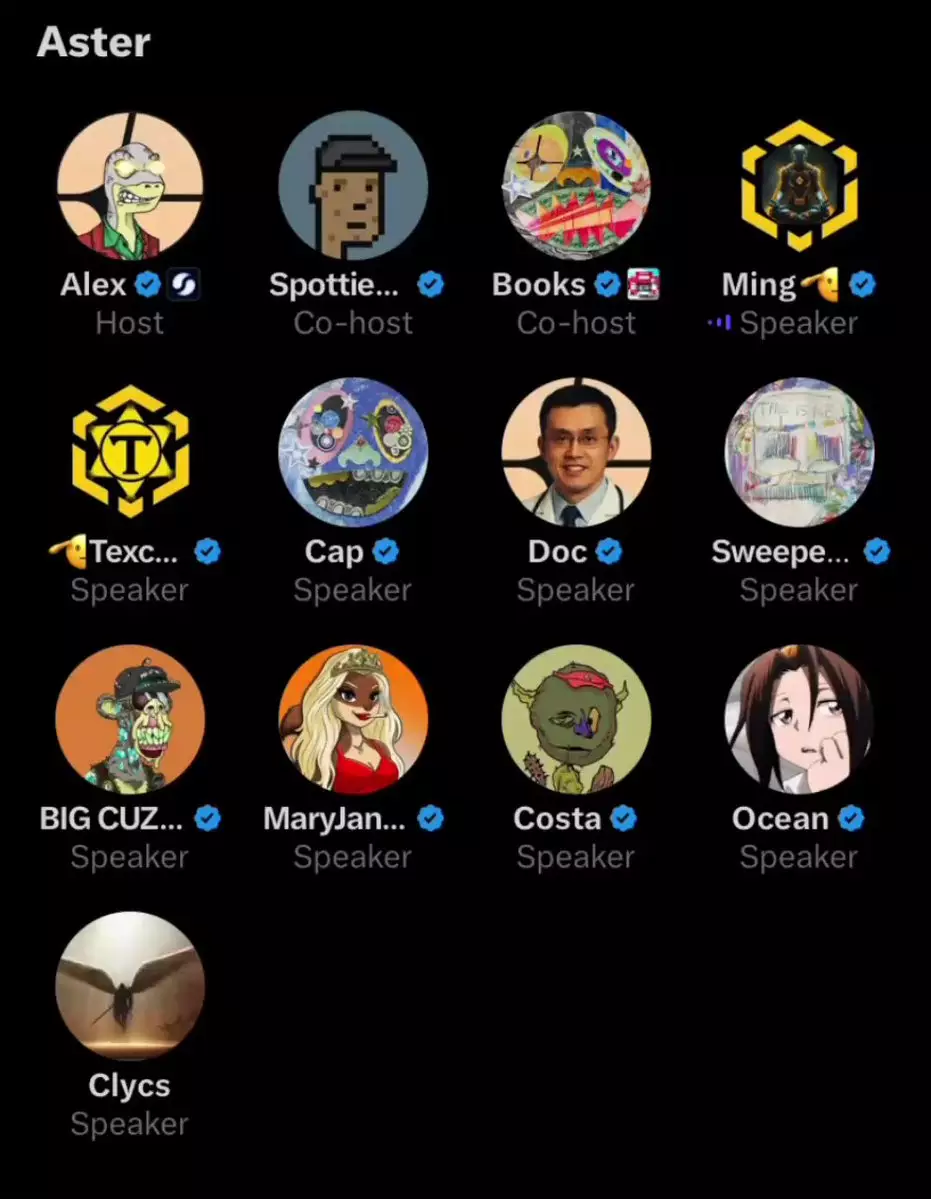The width and height of the screenshot is (931, 1199).
Task: Open speaker Ming's profile
Action: tap(799, 186)
